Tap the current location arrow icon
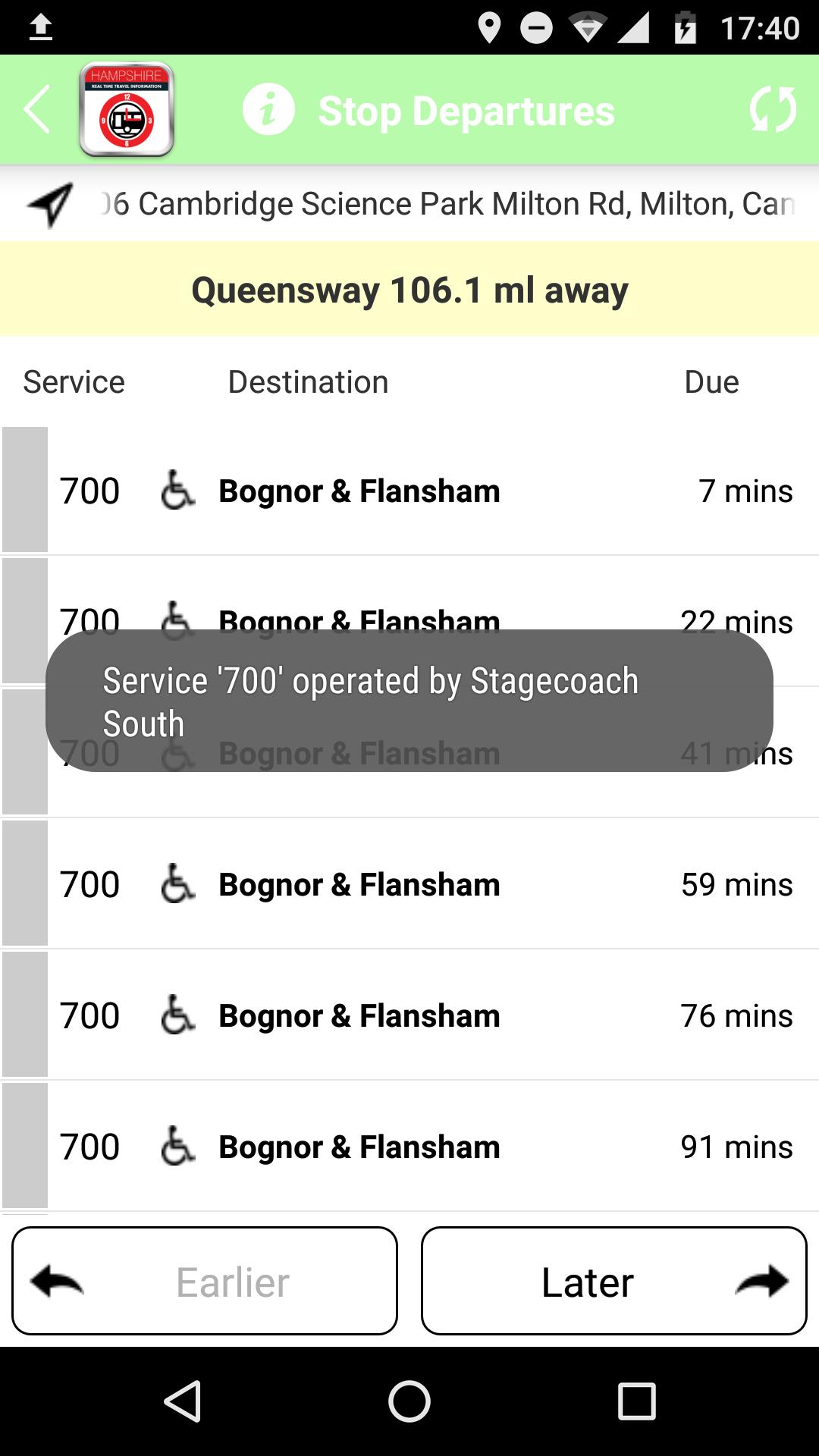 pyautogui.click(x=50, y=203)
